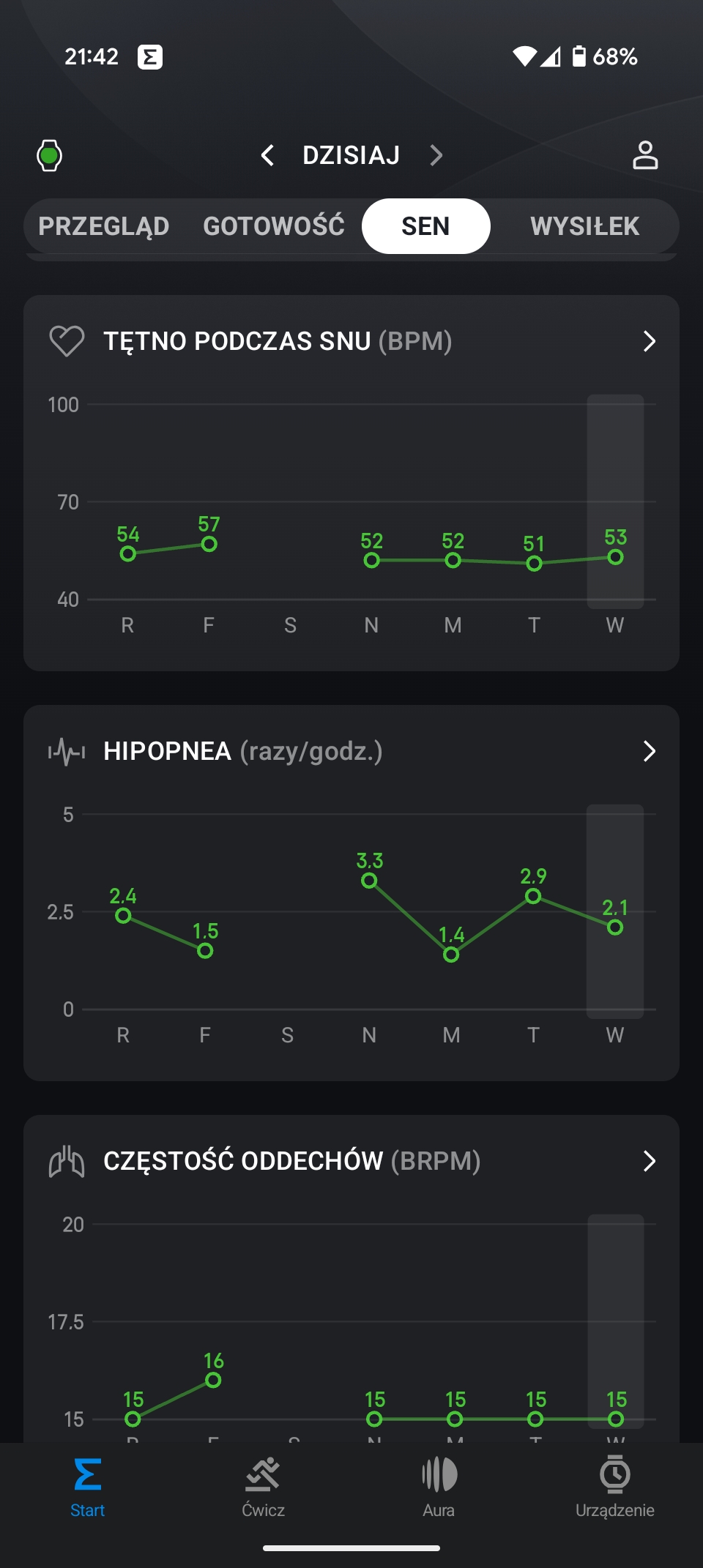Open the user profile icon
The image size is (703, 1568).
(645, 155)
